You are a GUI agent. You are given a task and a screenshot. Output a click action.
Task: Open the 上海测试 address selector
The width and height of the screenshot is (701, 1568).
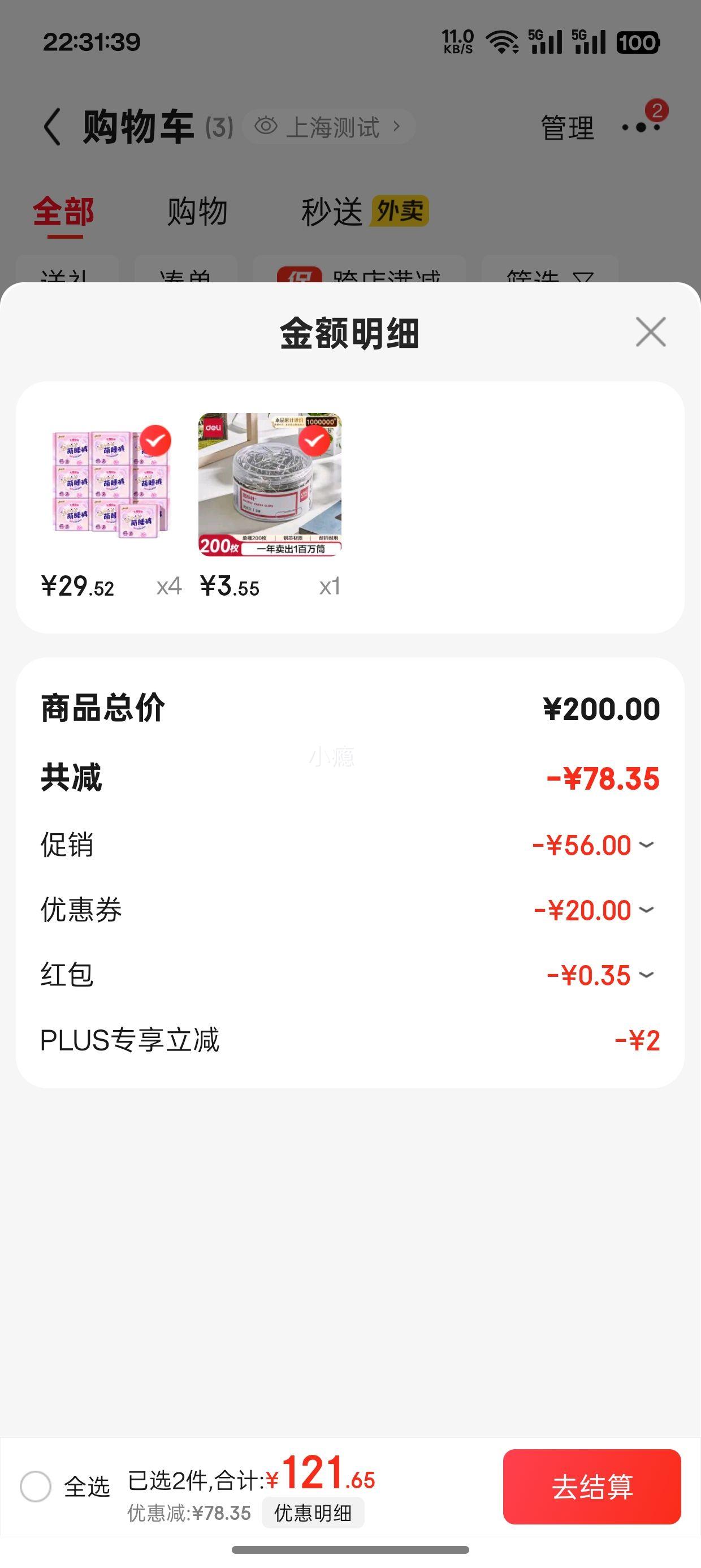click(x=329, y=127)
